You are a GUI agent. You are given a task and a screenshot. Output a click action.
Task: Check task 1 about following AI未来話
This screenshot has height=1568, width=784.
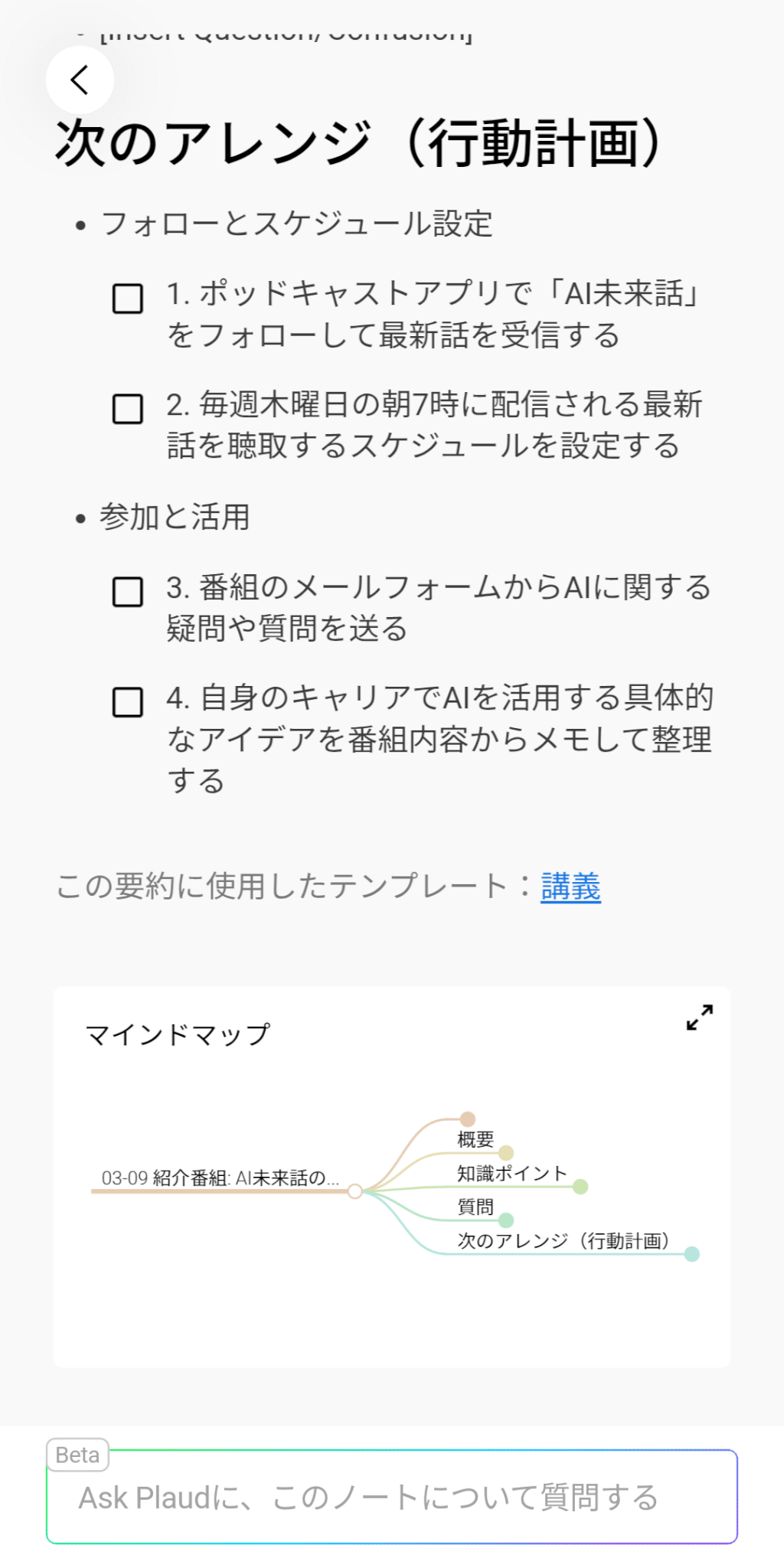tap(128, 299)
